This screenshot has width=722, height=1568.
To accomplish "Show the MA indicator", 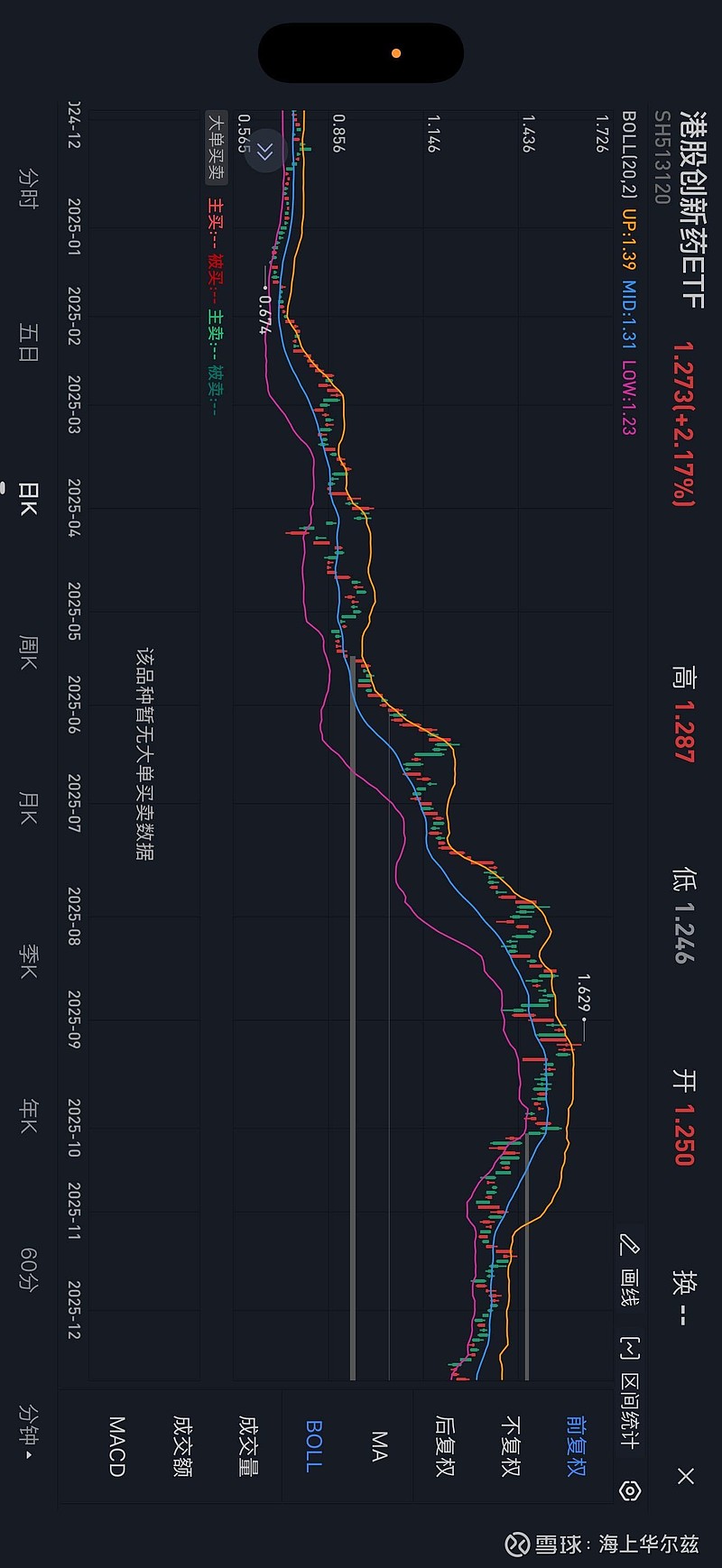I will click(x=376, y=1444).
